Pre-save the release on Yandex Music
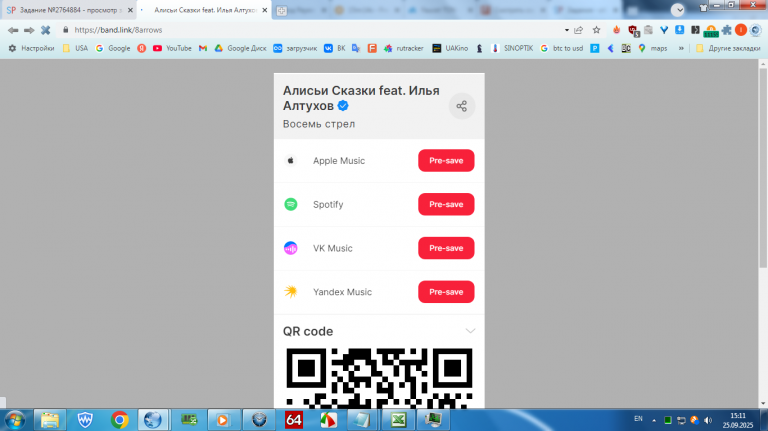This screenshot has height=431, width=768. [x=445, y=292]
